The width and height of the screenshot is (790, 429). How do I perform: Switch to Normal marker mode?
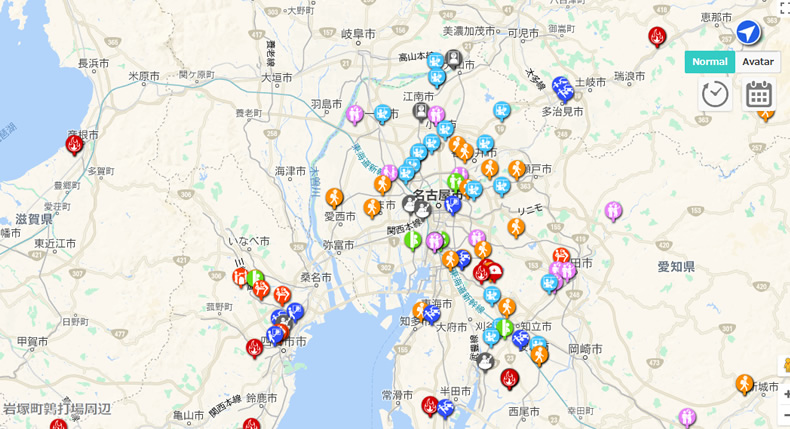(x=709, y=62)
